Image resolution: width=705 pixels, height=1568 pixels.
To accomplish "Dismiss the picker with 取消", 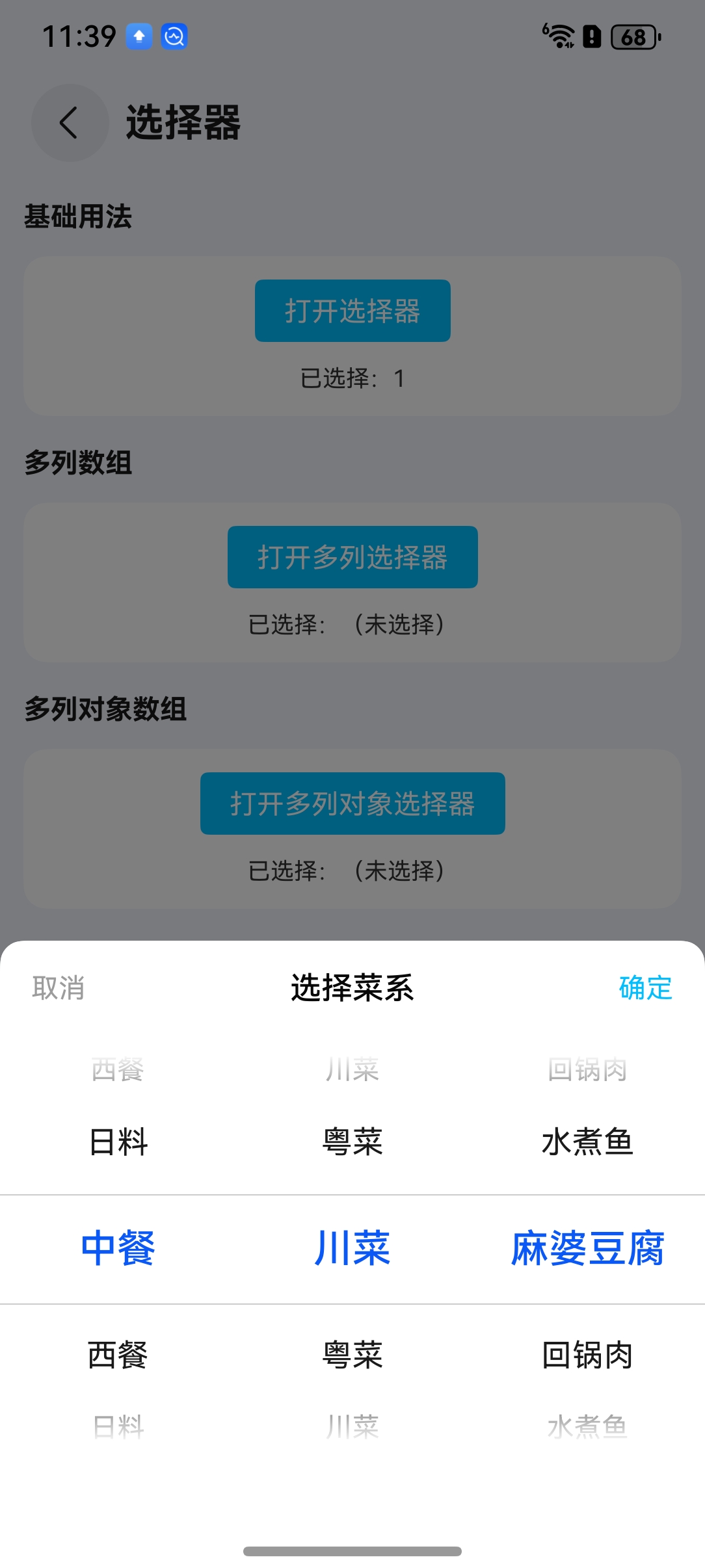I will (57, 989).
